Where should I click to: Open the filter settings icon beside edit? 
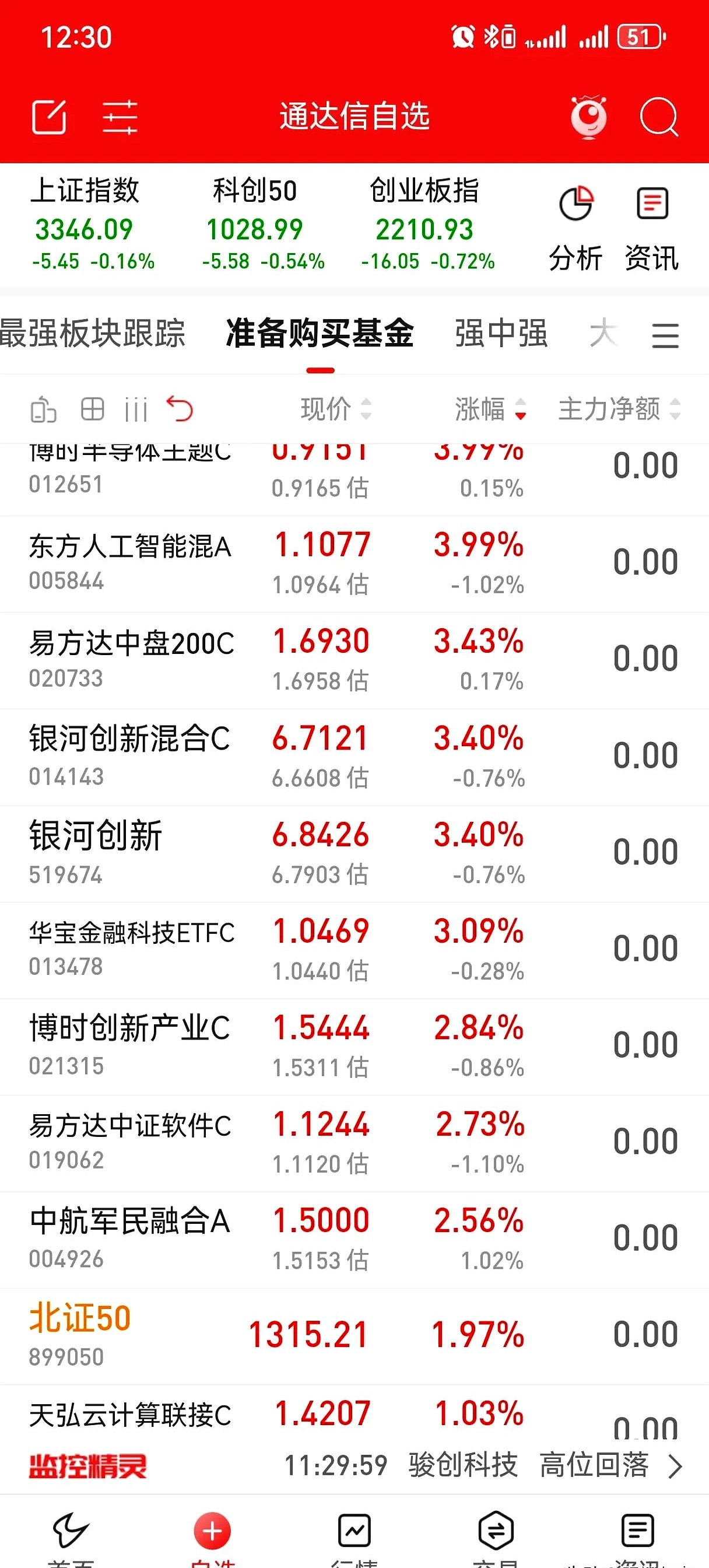[x=120, y=117]
